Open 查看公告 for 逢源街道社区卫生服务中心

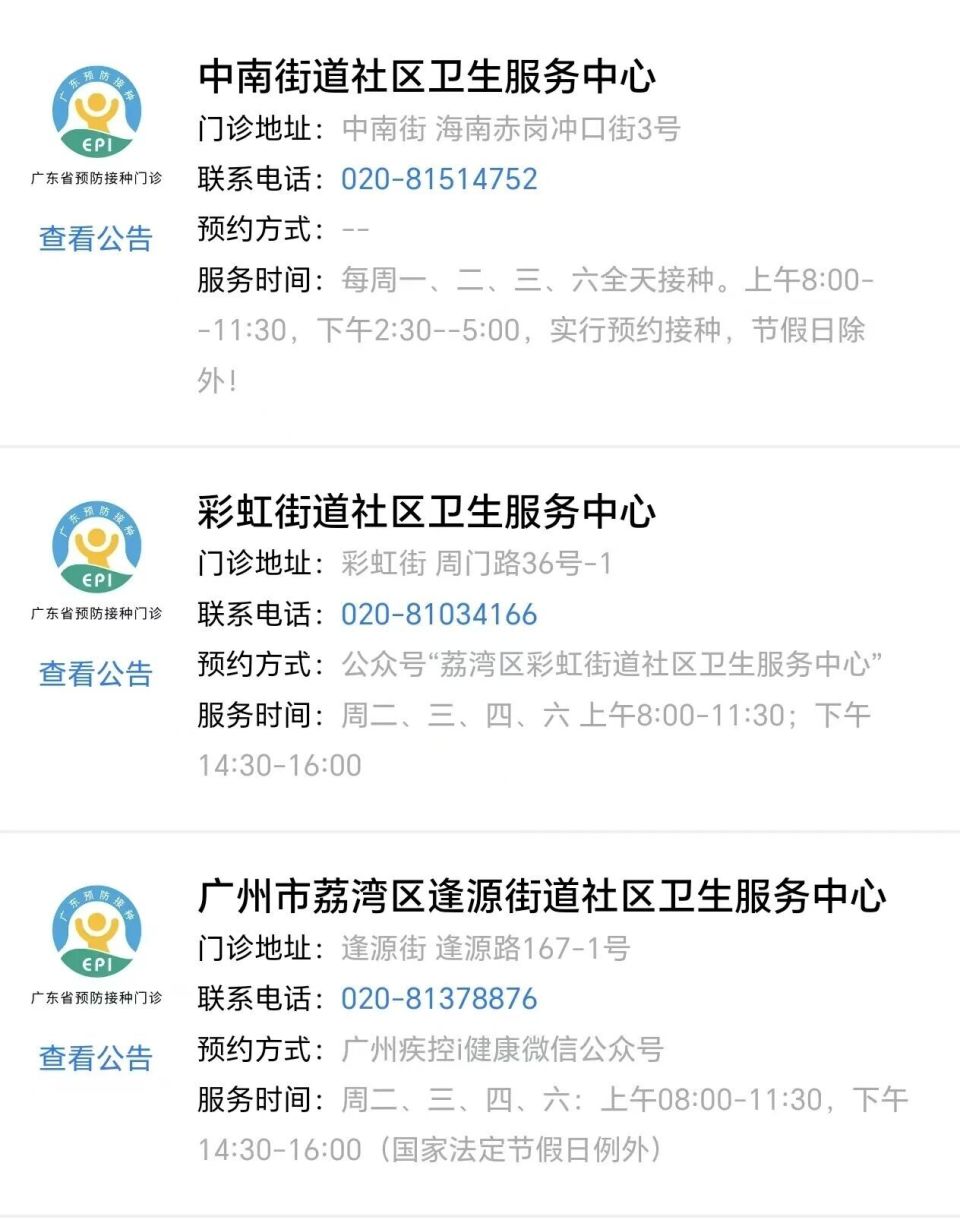click(95, 1057)
